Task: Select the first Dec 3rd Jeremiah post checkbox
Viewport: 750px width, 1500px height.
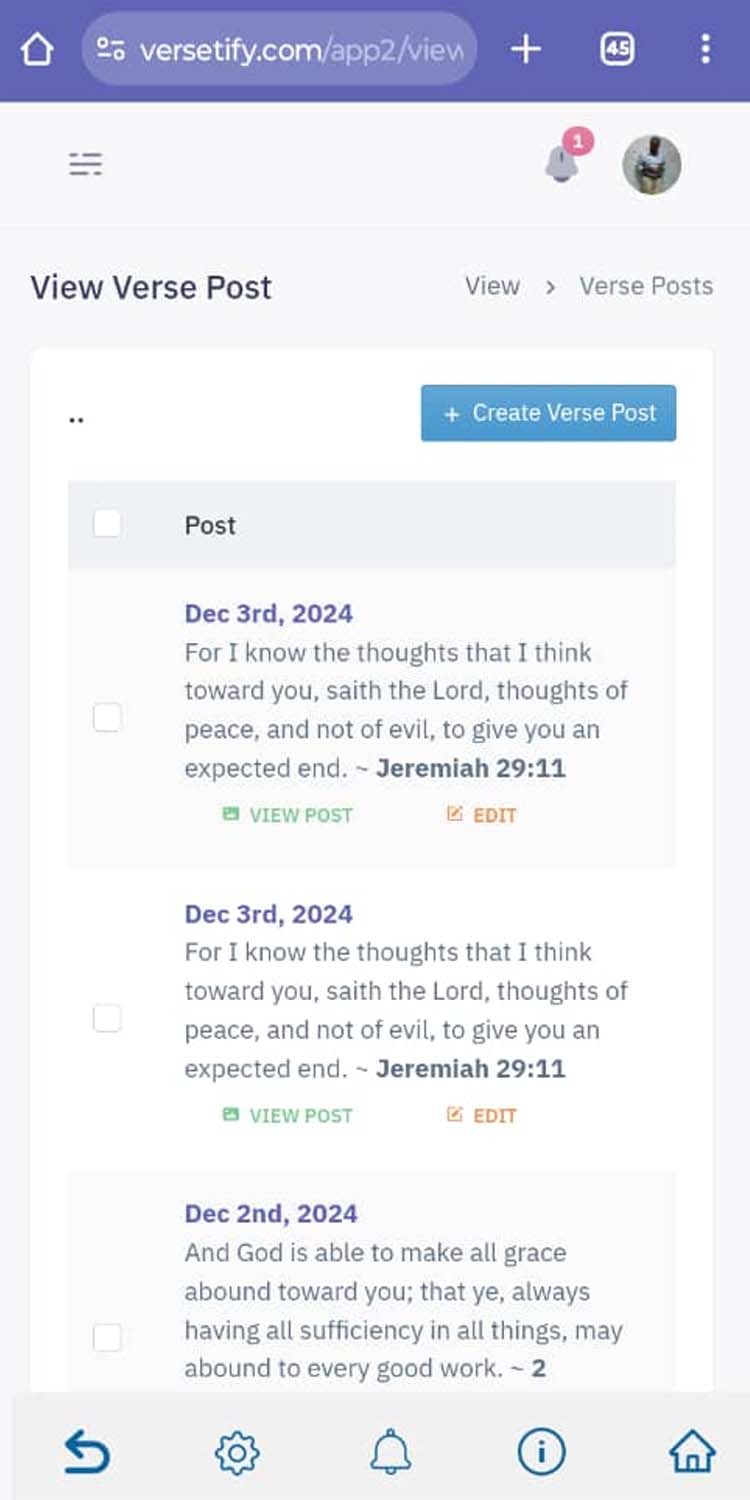Action: [x=107, y=717]
